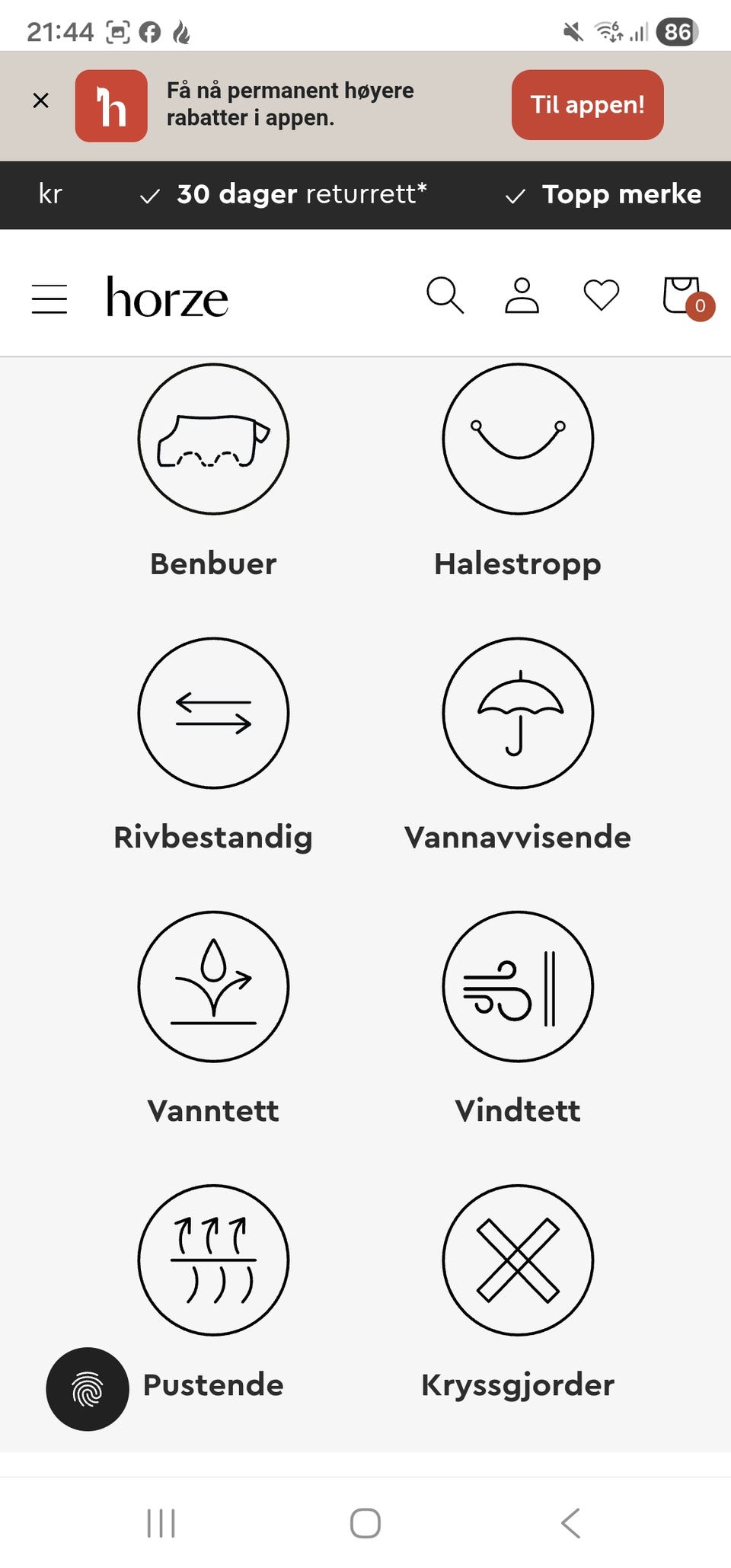Expand the hamburger navigation menu
The height and width of the screenshot is (1568, 731).
point(49,299)
